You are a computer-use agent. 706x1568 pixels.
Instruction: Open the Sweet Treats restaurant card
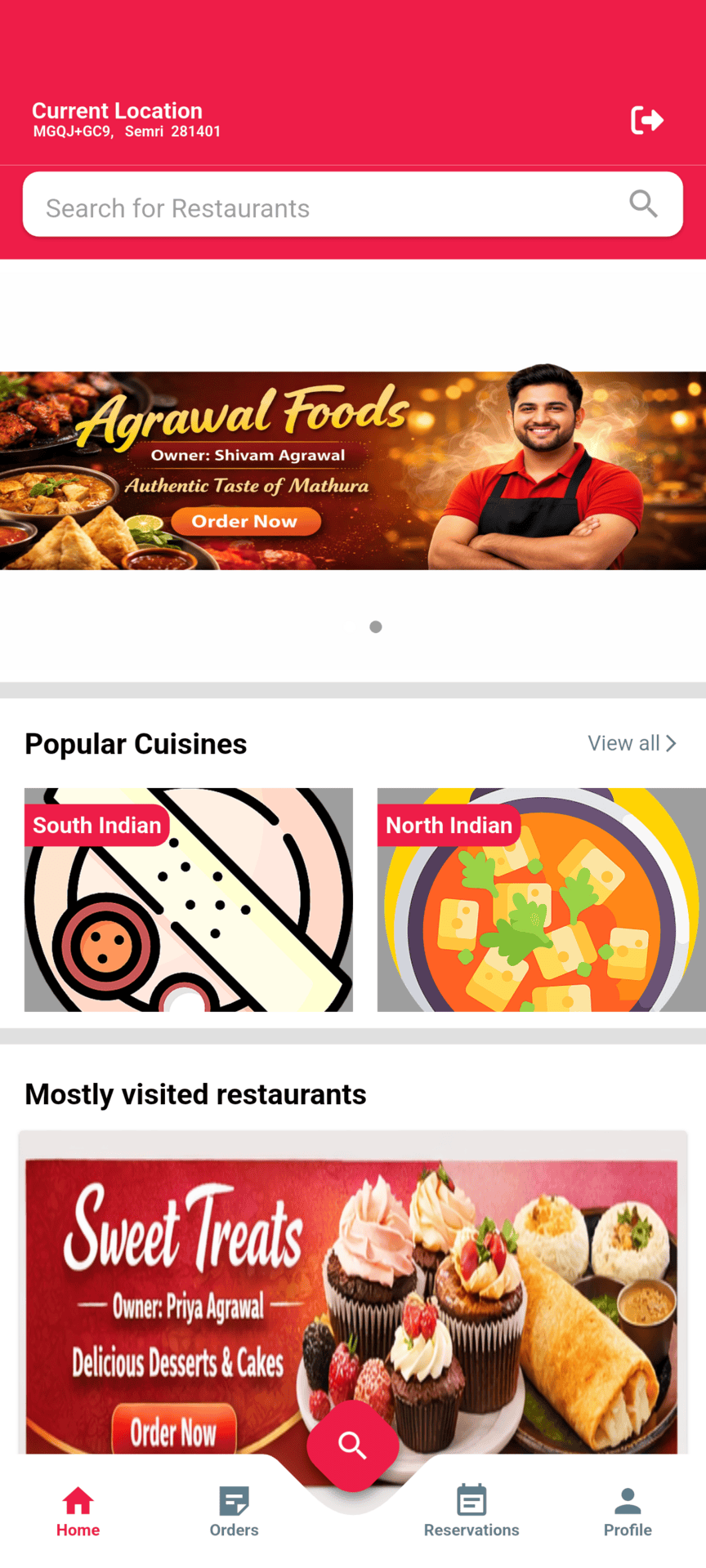pos(351,1298)
